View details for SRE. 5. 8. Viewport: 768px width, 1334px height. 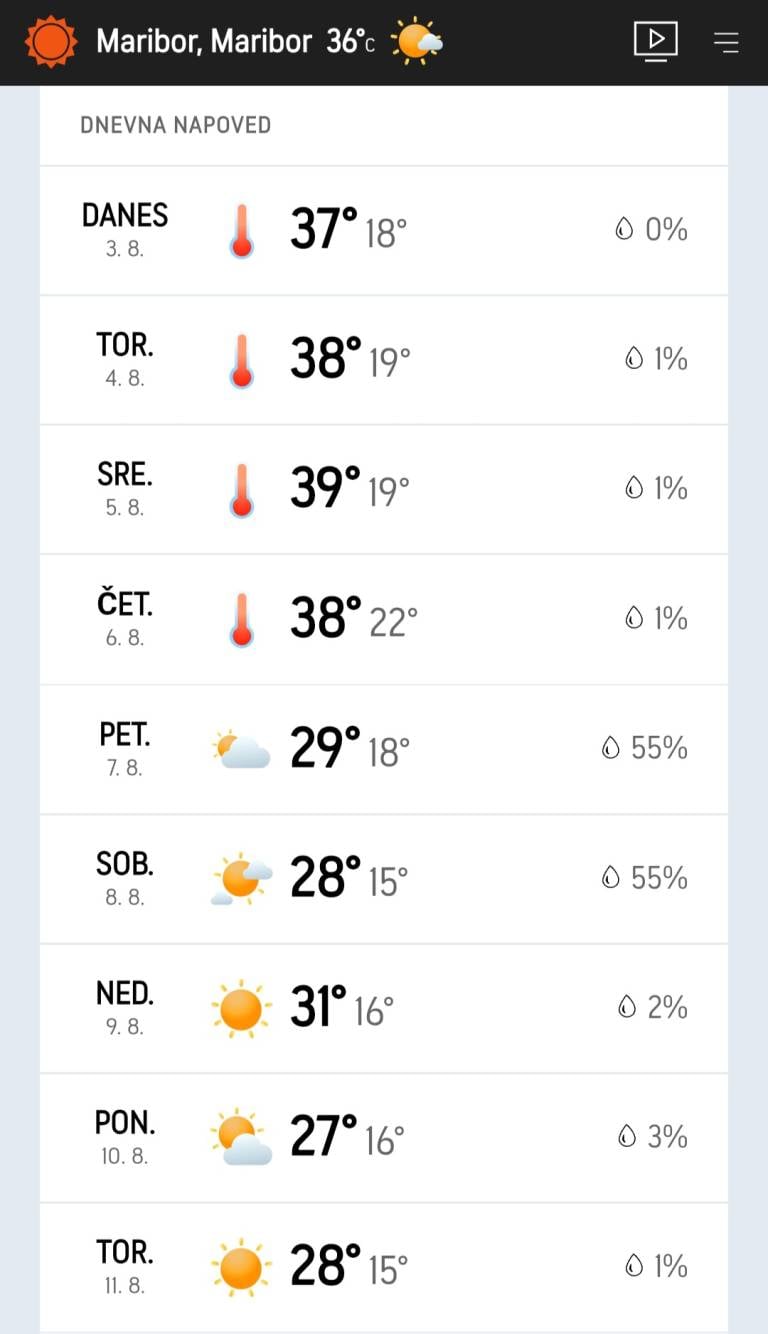click(x=384, y=489)
